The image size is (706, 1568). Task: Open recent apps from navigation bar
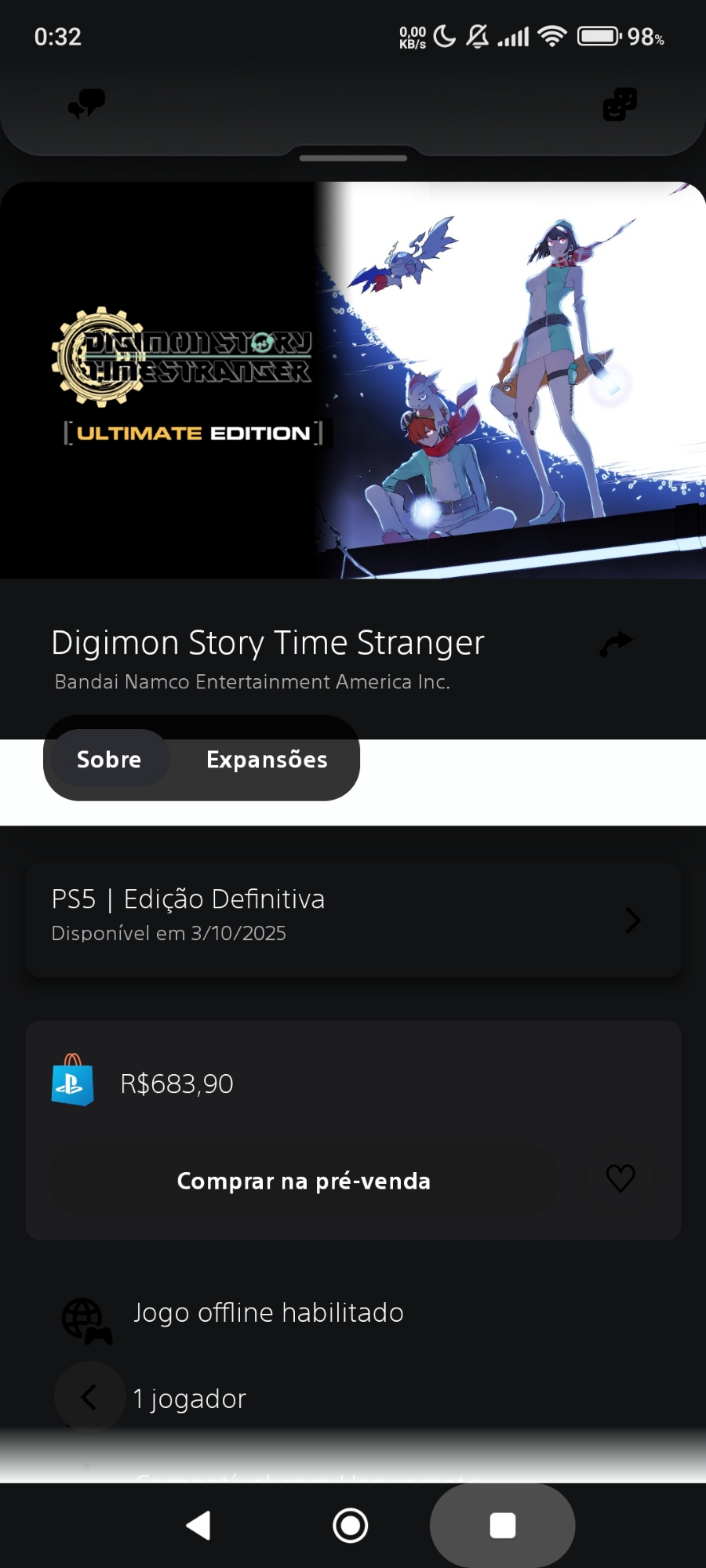point(502,1526)
